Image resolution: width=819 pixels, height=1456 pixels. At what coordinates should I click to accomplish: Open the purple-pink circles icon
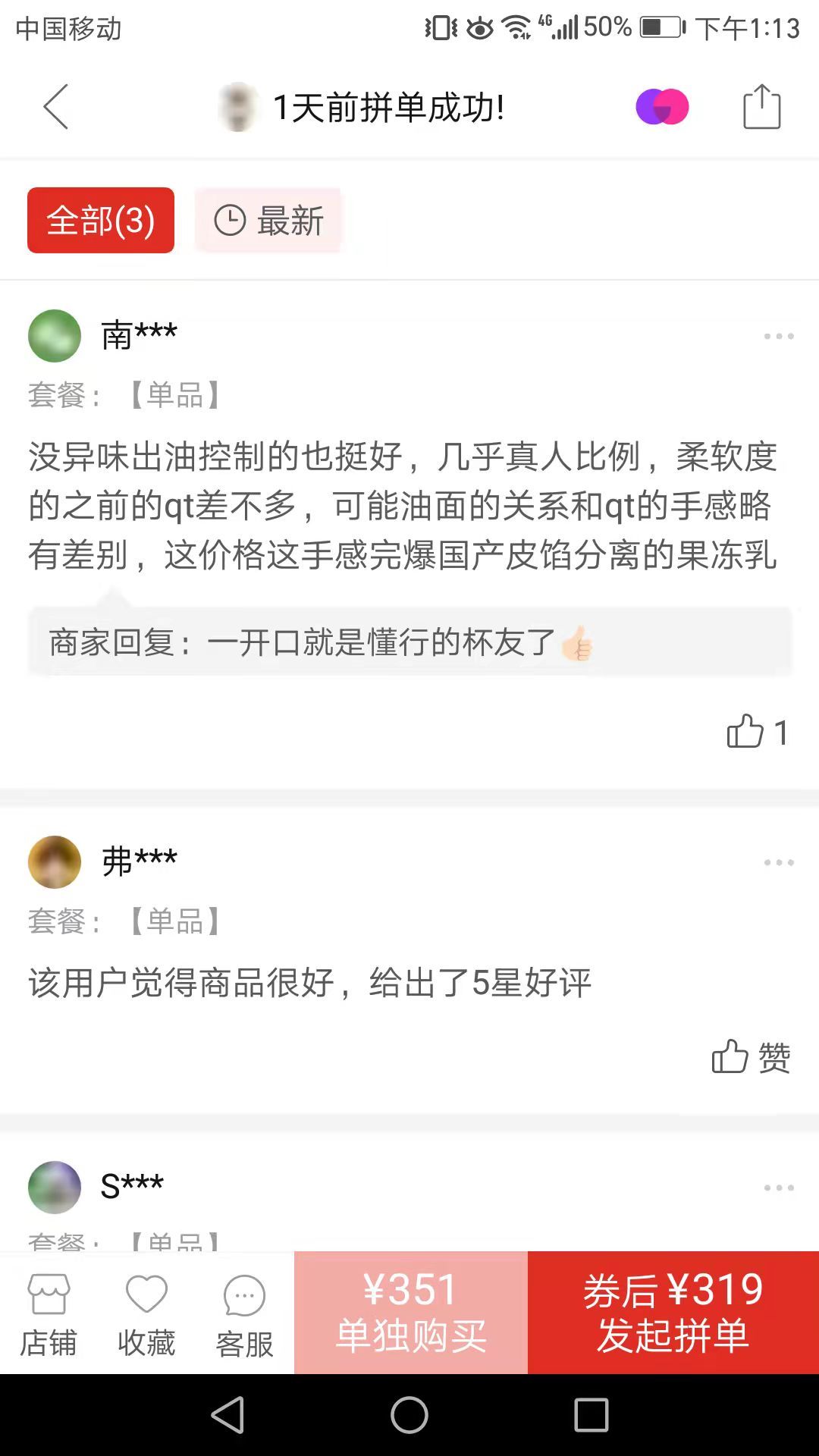pyautogui.click(x=662, y=107)
